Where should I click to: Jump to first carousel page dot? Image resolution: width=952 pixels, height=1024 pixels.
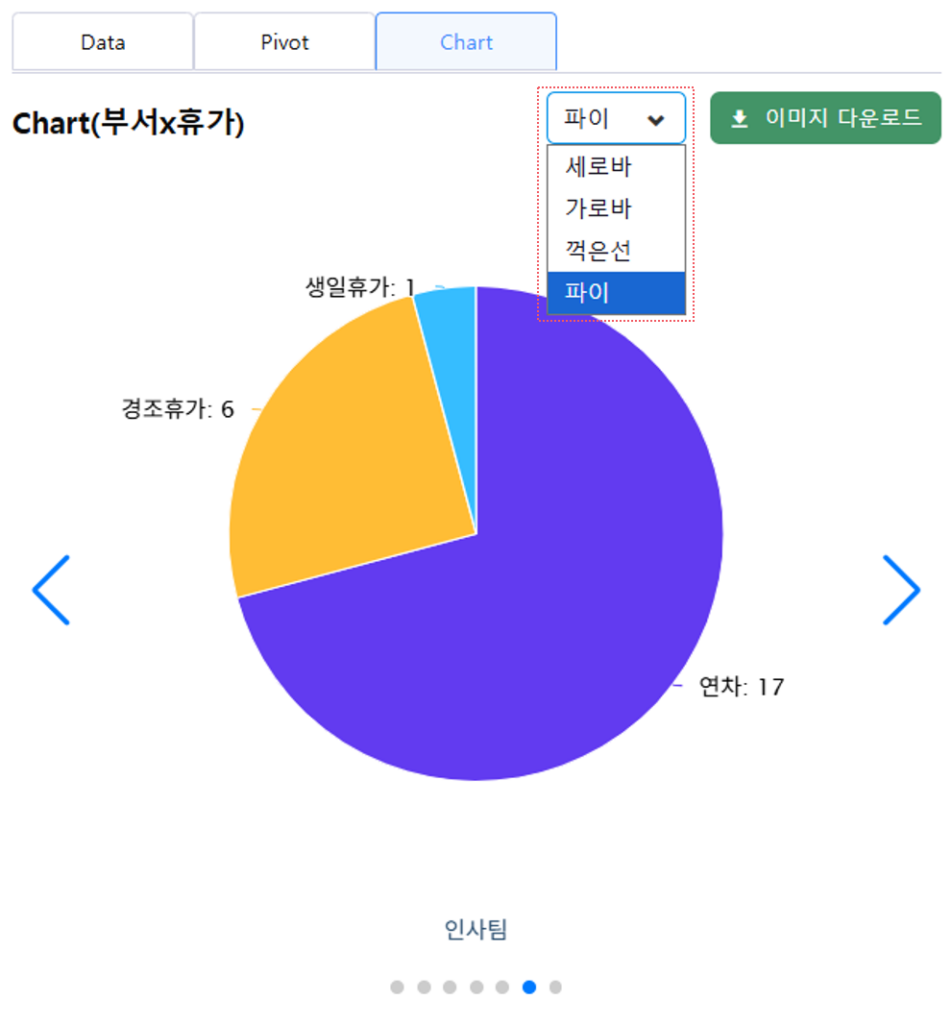[x=397, y=987]
